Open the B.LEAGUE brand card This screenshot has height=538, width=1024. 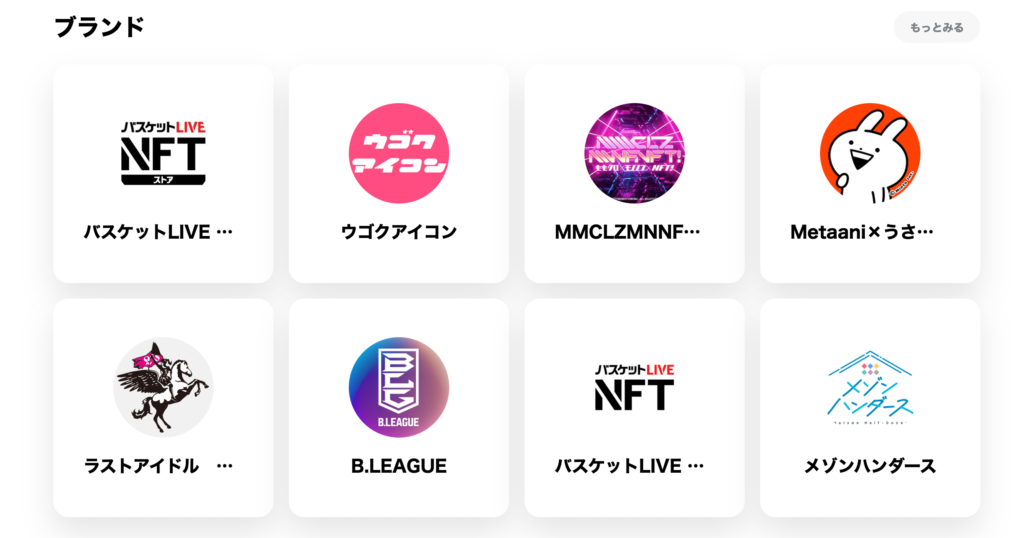(x=398, y=408)
